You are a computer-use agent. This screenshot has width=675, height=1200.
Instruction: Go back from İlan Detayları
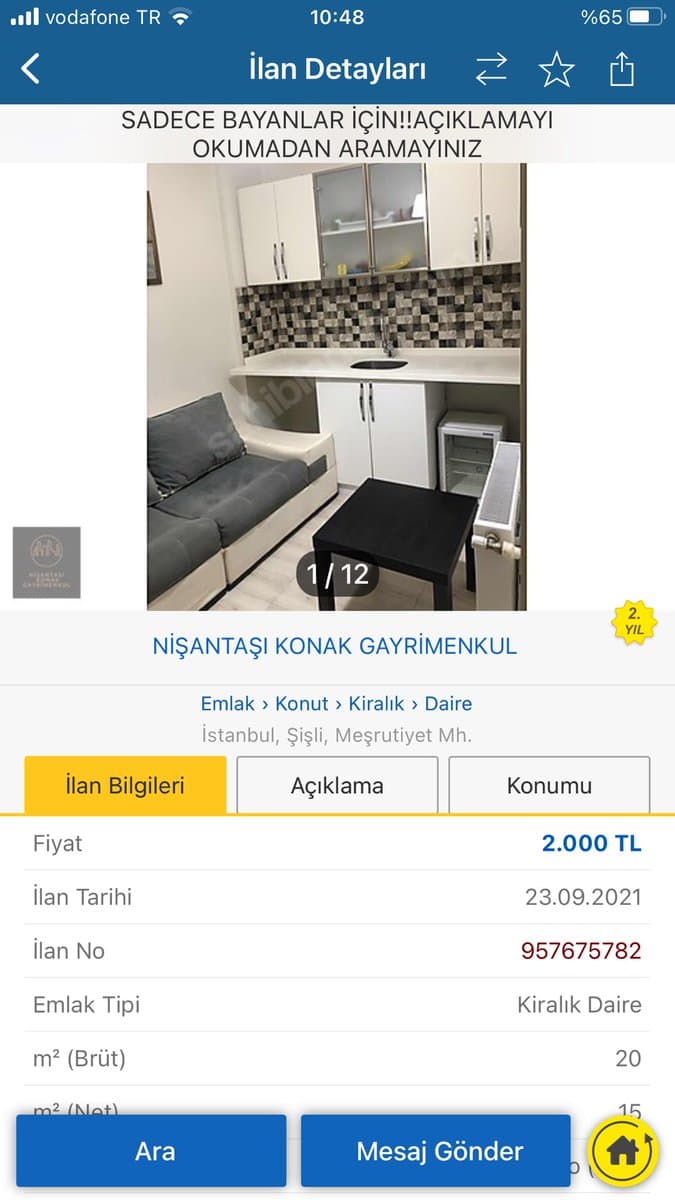click(31, 69)
